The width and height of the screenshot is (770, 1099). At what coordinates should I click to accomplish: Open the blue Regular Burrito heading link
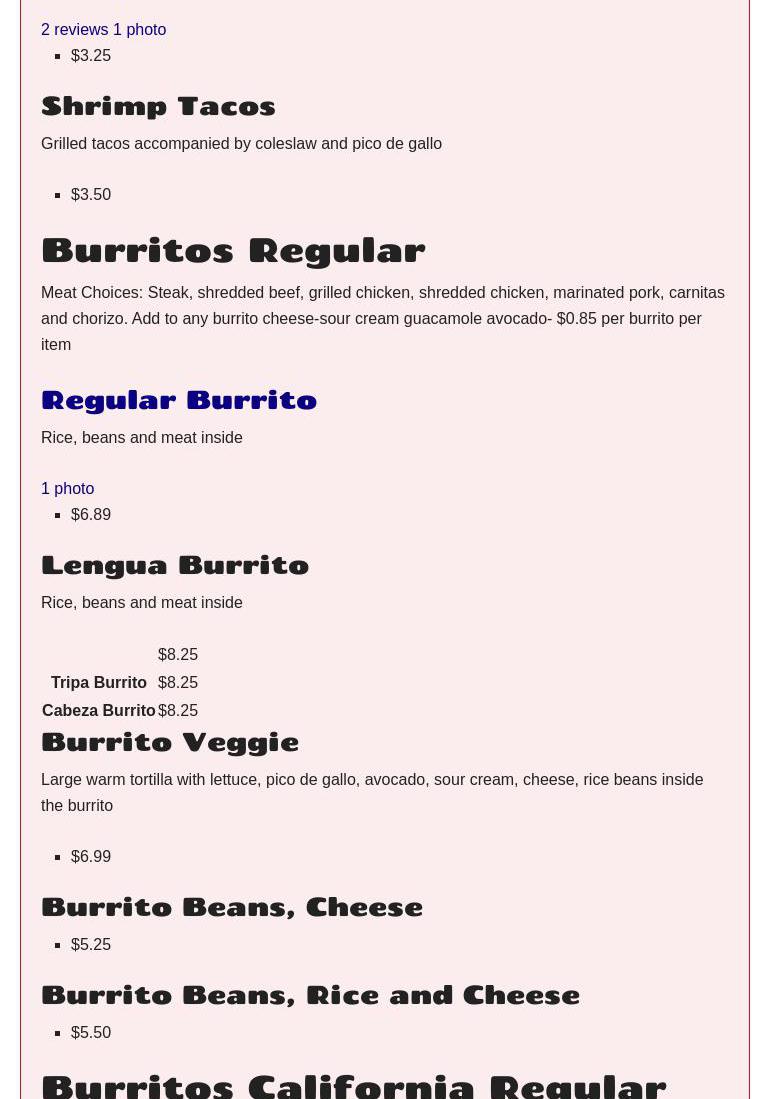pyautogui.click(x=179, y=400)
